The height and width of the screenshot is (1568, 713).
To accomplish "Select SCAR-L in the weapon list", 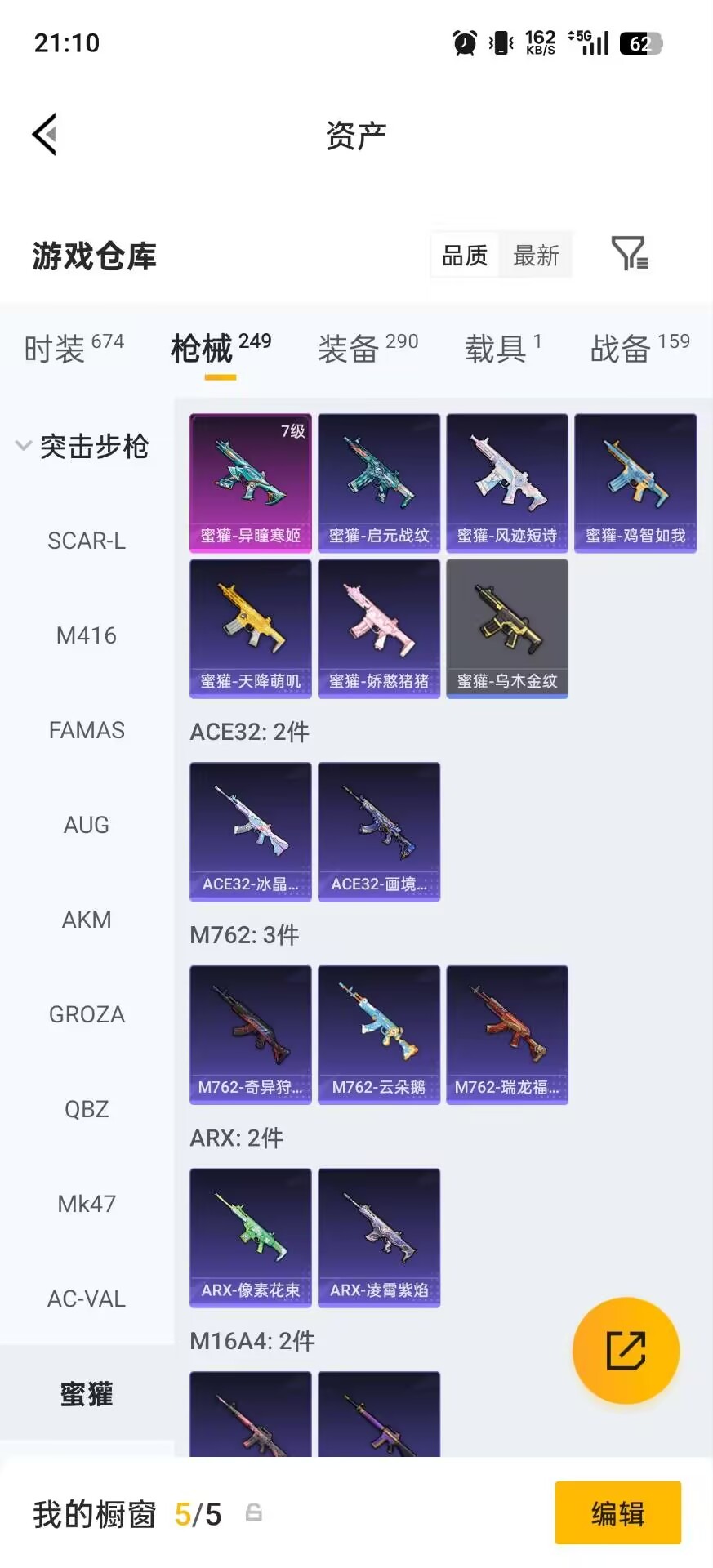I will tap(87, 540).
